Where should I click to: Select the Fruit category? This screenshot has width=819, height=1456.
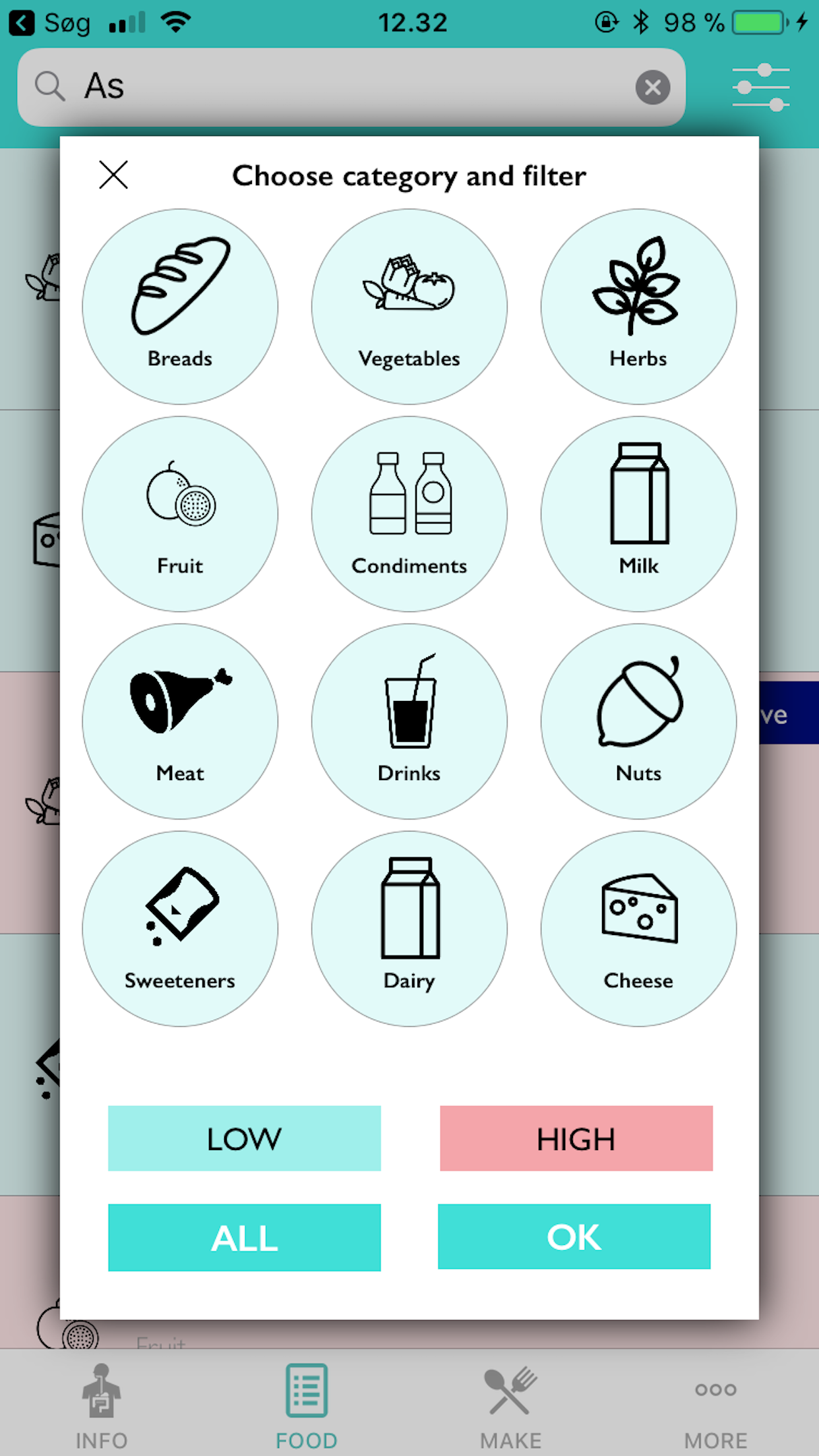click(180, 514)
